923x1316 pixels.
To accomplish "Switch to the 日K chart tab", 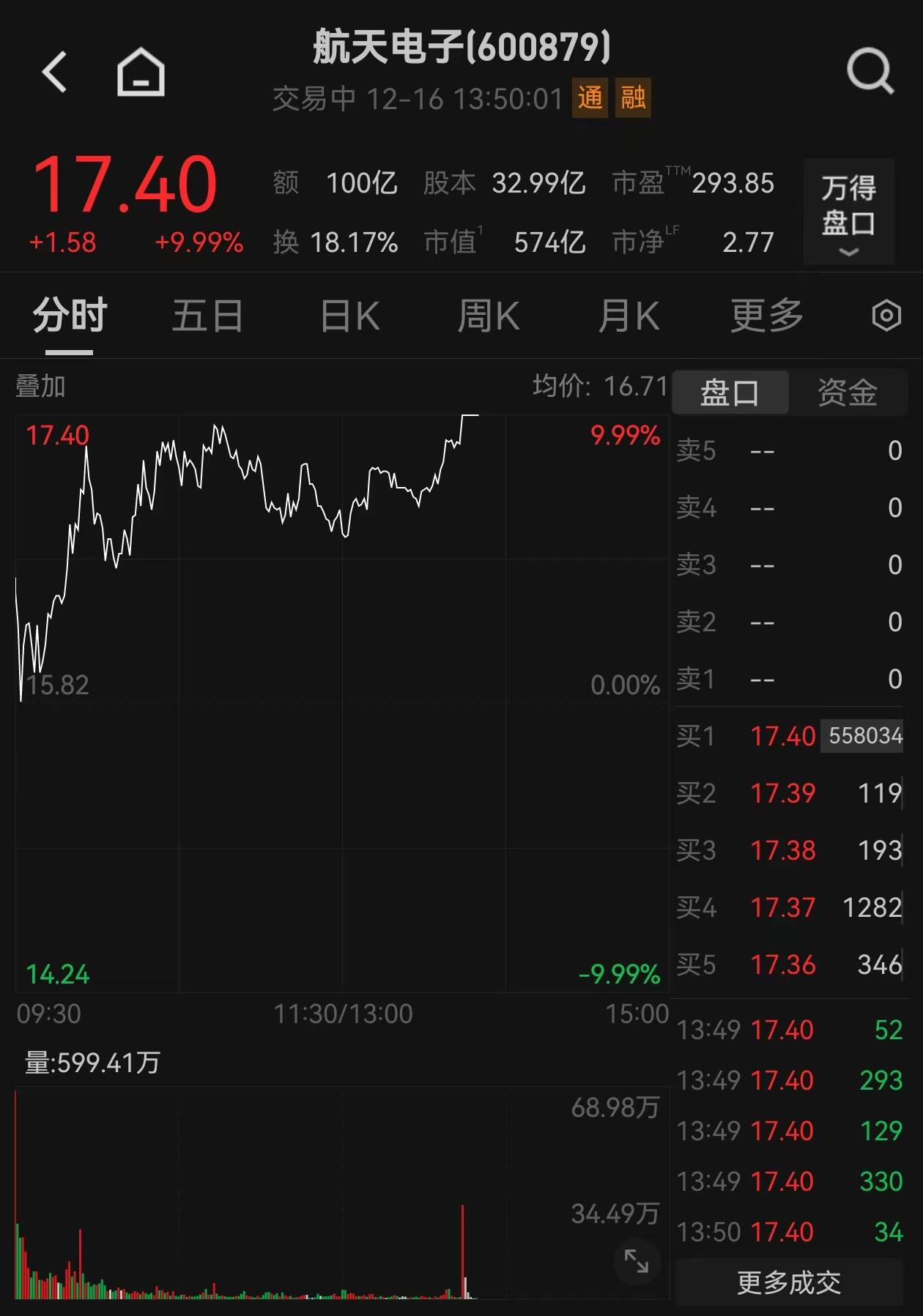I will [350, 316].
